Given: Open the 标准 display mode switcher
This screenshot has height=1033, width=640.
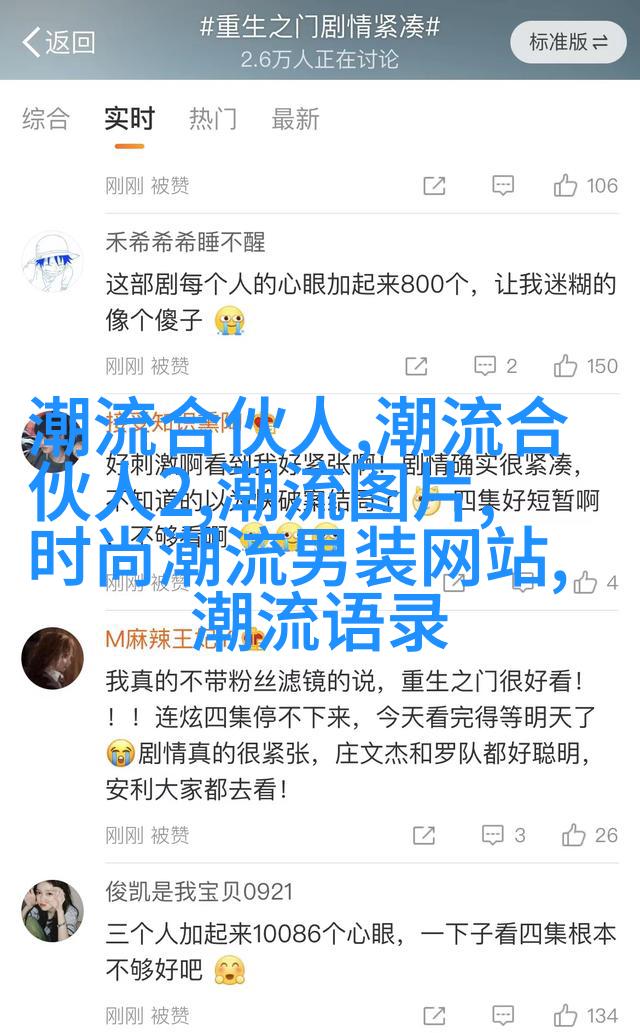Looking at the screenshot, I should coord(567,42).
